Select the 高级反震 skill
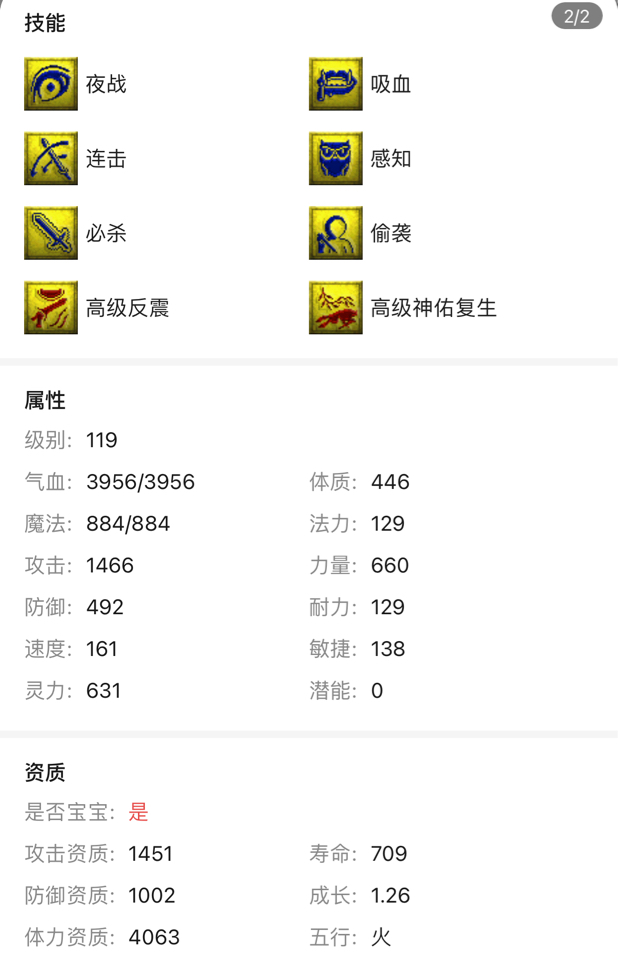 pos(51,308)
